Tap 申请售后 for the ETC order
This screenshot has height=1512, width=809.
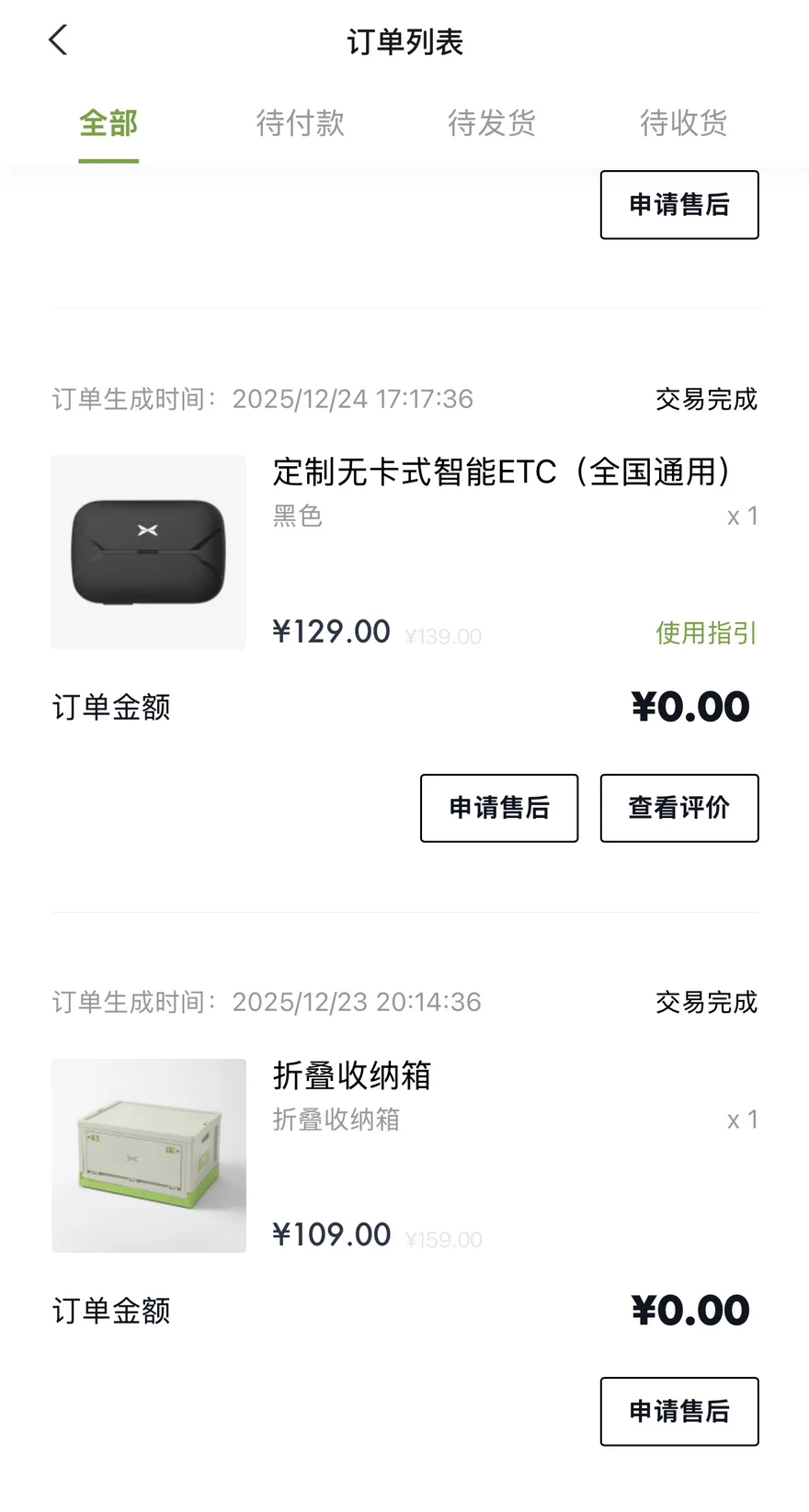click(499, 808)
